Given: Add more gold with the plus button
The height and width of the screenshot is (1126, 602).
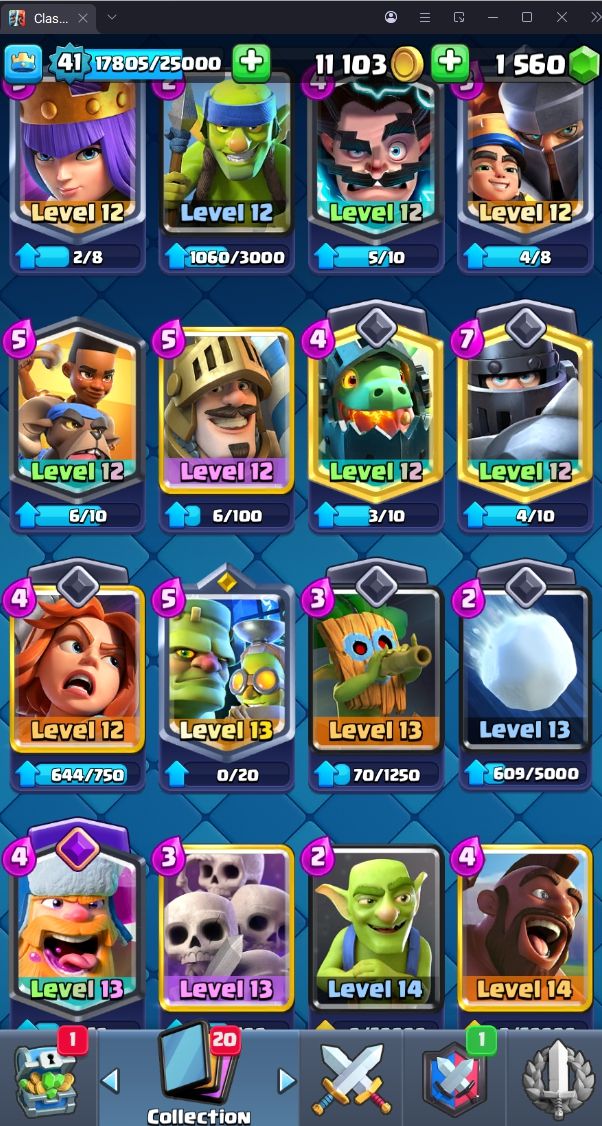Looking at the screenshot, I should click(x=450, y=64).
